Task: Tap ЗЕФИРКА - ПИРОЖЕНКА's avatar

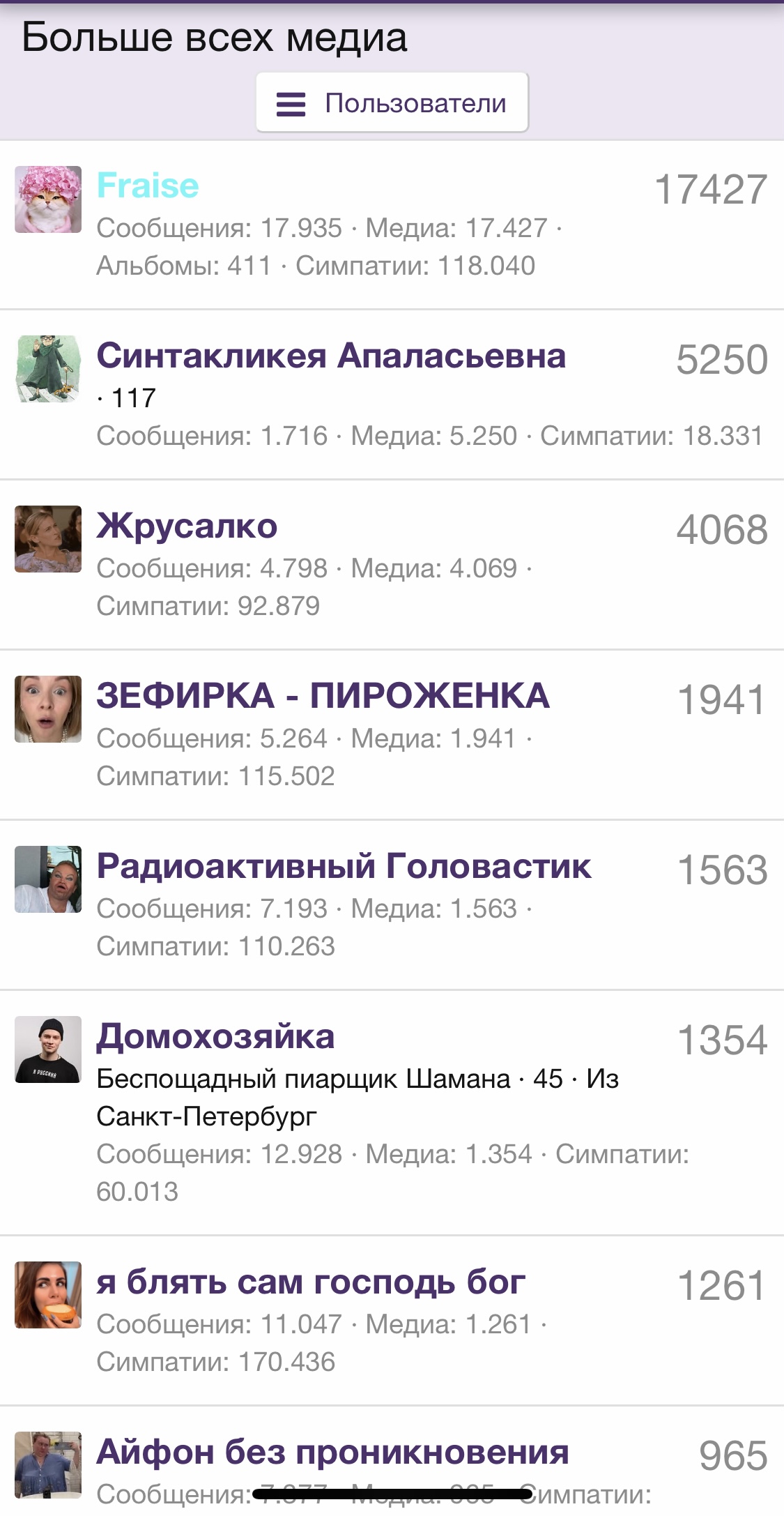Action: [x=48, y=709]
